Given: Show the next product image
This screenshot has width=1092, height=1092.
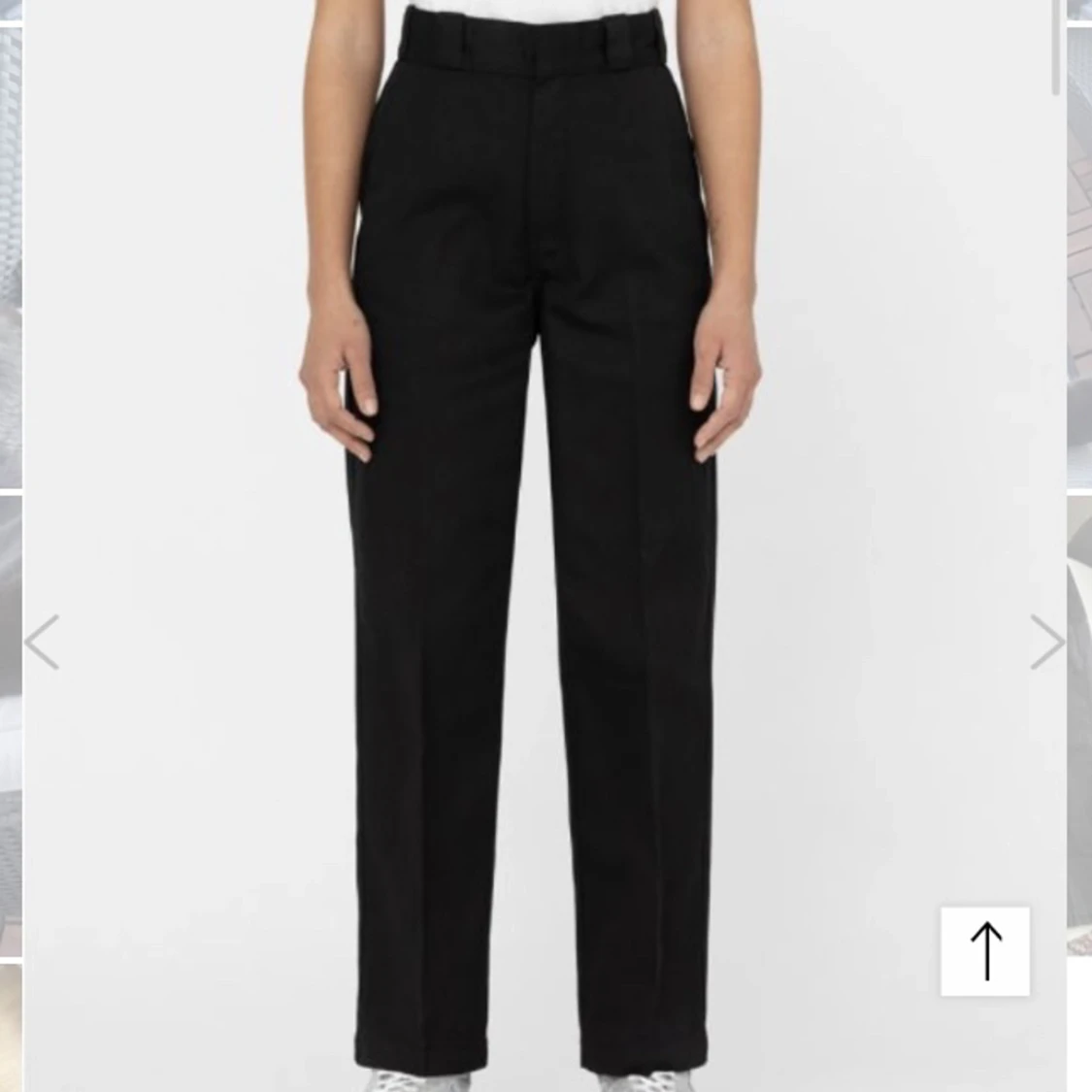Looking at the screenshot, I should click(1046, 642).
